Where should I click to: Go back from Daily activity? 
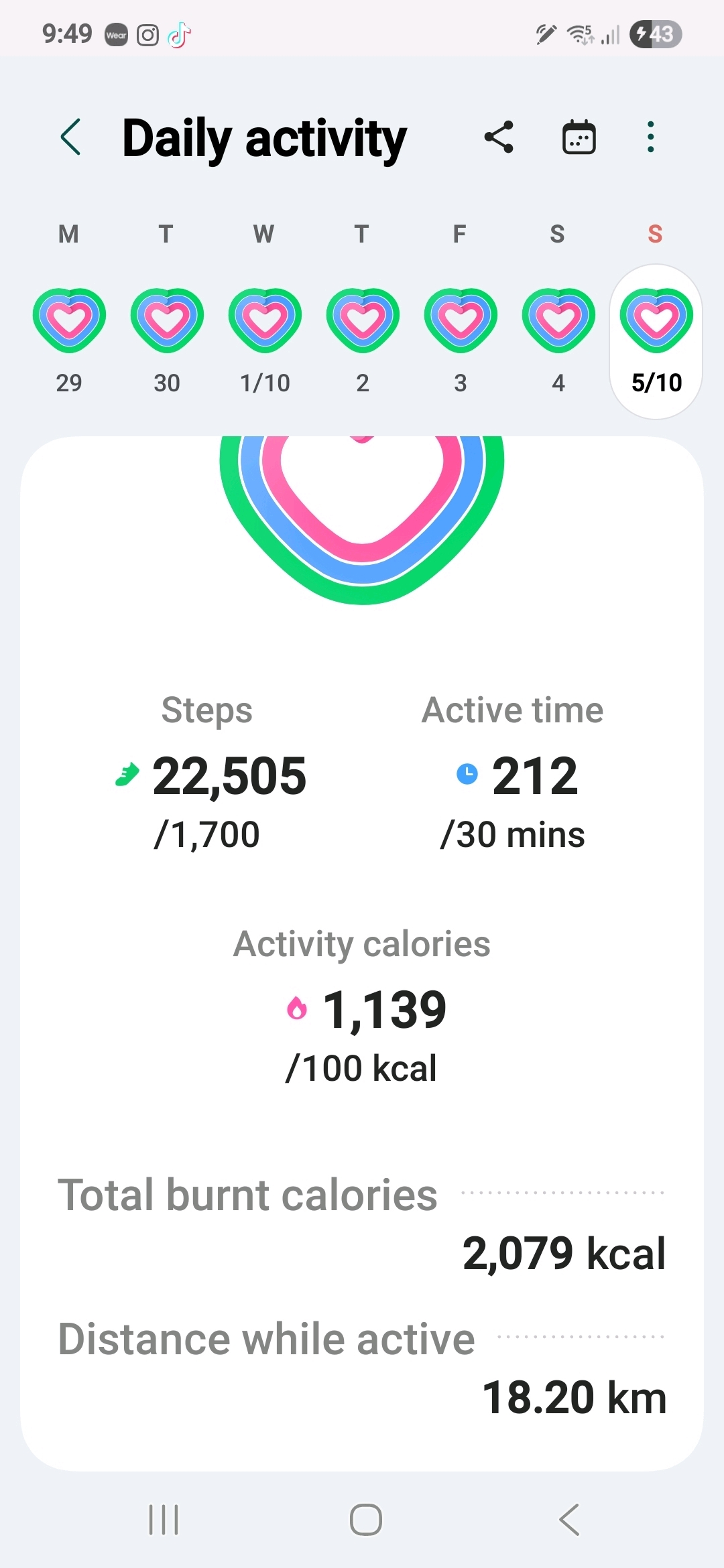(71, 137)
